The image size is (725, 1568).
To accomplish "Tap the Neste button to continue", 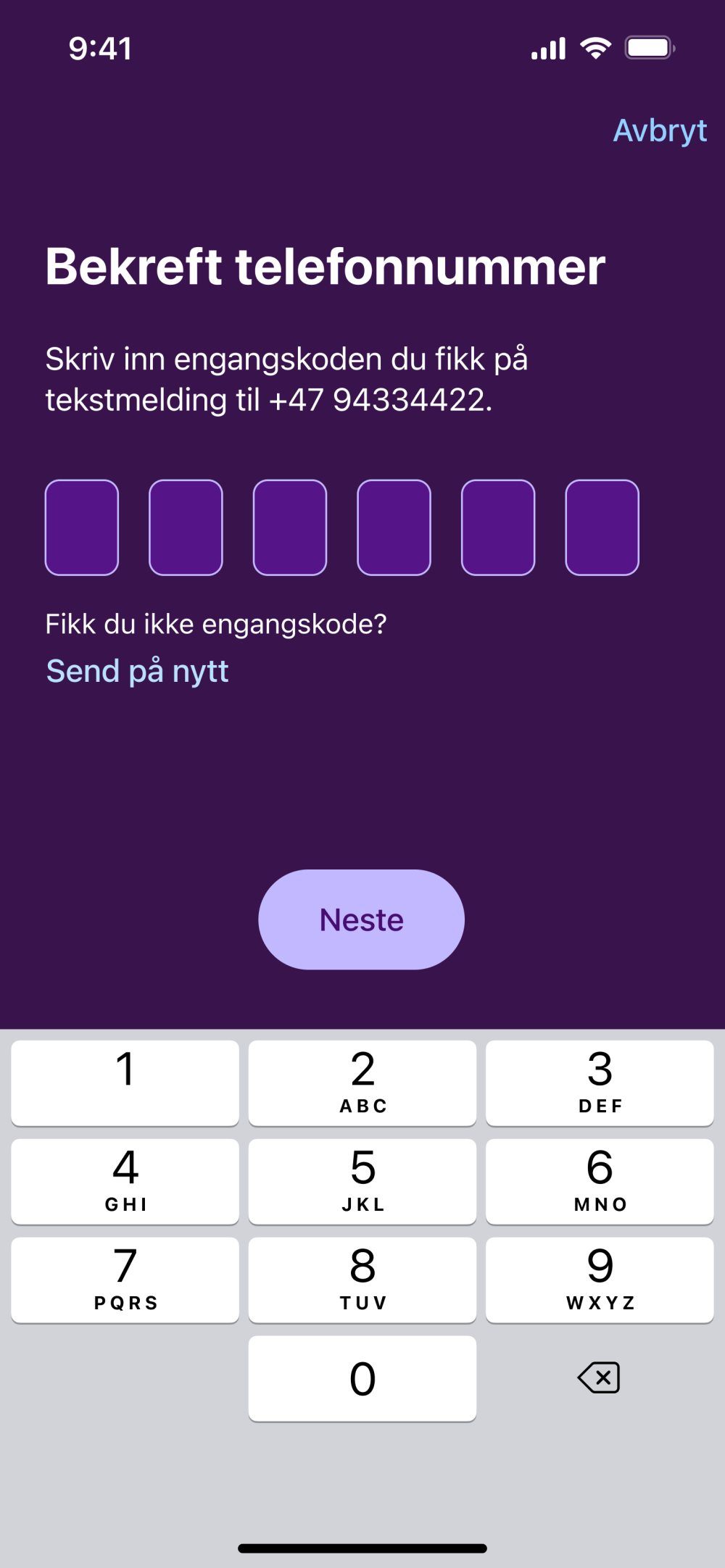I will (362, 919).
